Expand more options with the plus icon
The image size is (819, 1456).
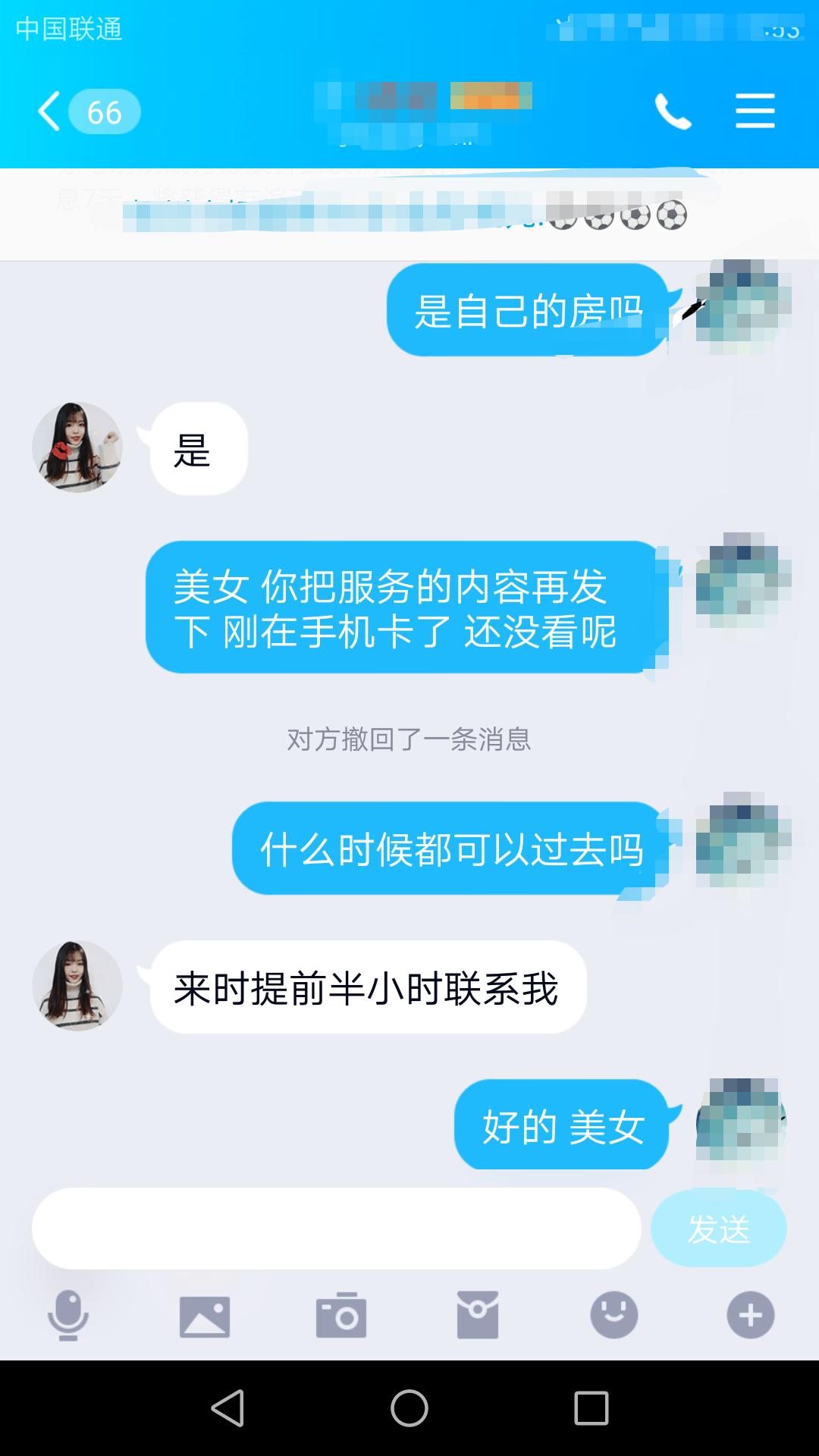751,1315
